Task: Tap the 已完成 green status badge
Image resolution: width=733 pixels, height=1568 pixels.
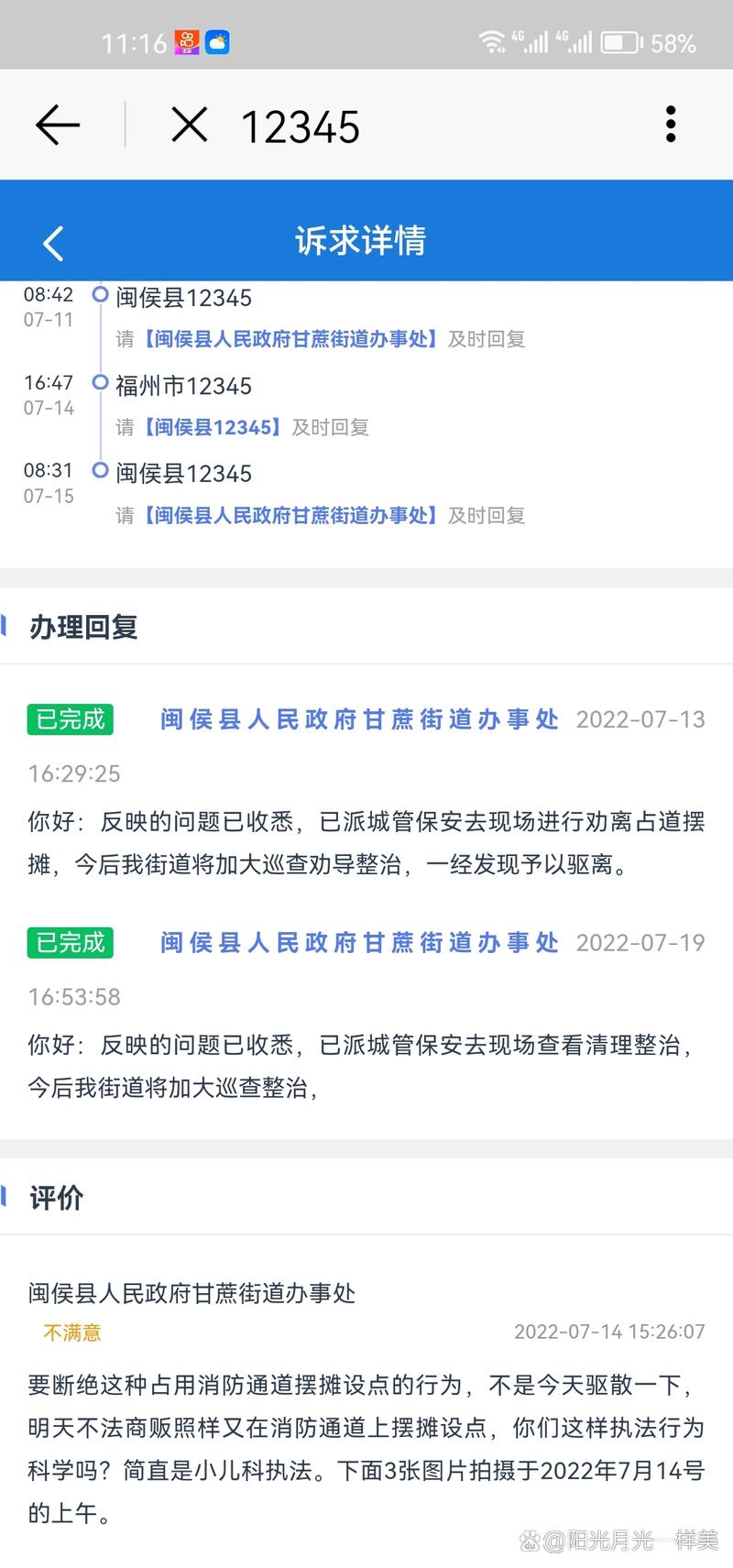Action: pyautogui.click(x=69, y=719)
